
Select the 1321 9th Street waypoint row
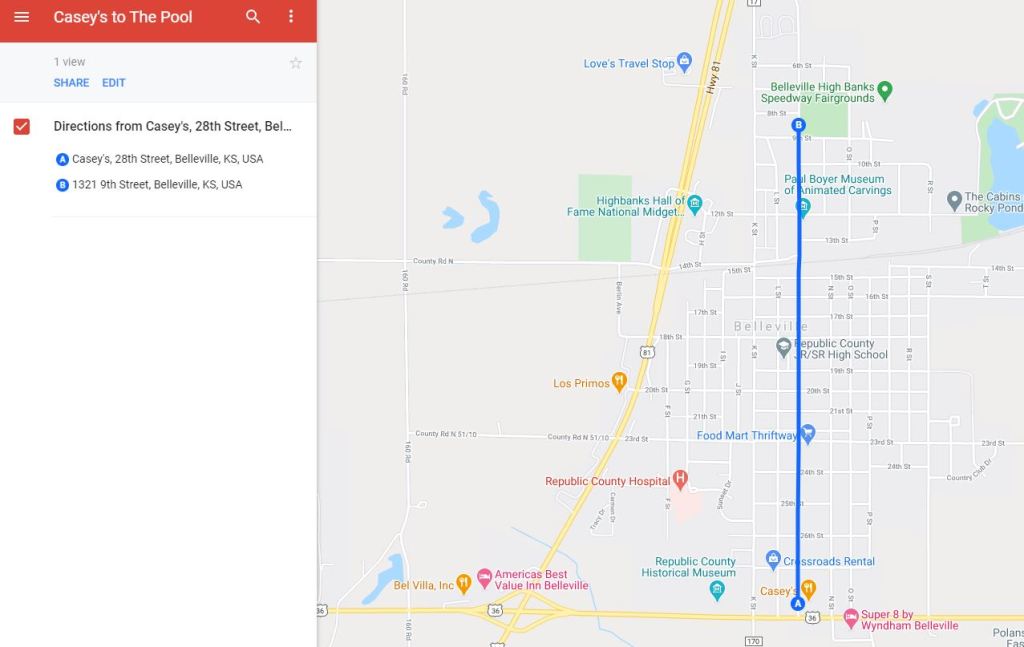point(157,185)
